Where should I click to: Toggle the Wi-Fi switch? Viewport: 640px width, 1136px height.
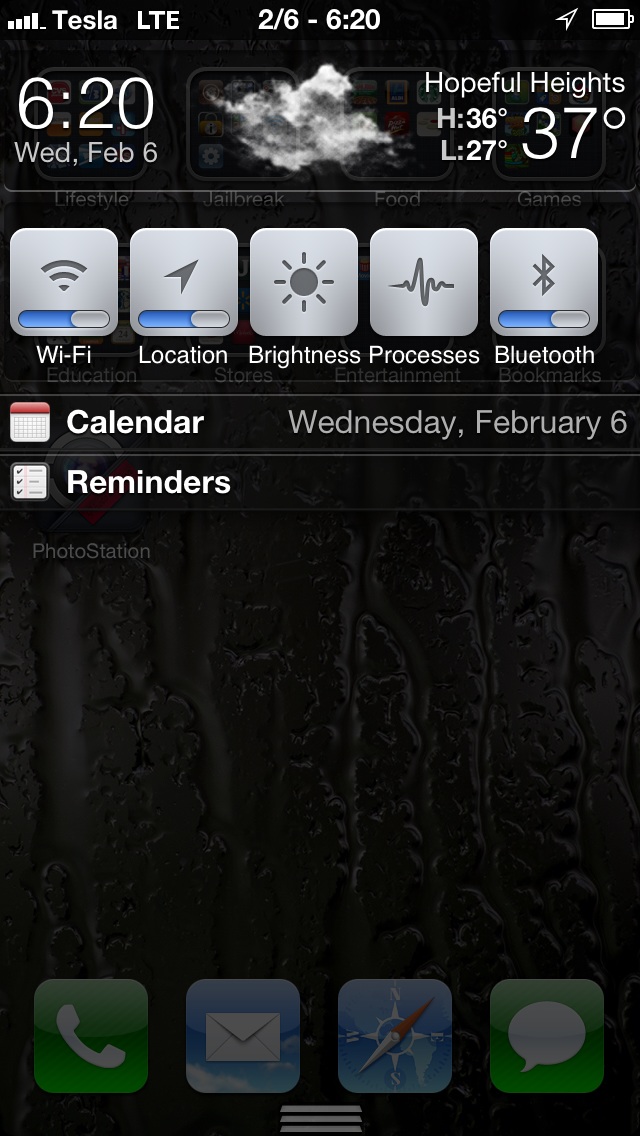(64, 282)
